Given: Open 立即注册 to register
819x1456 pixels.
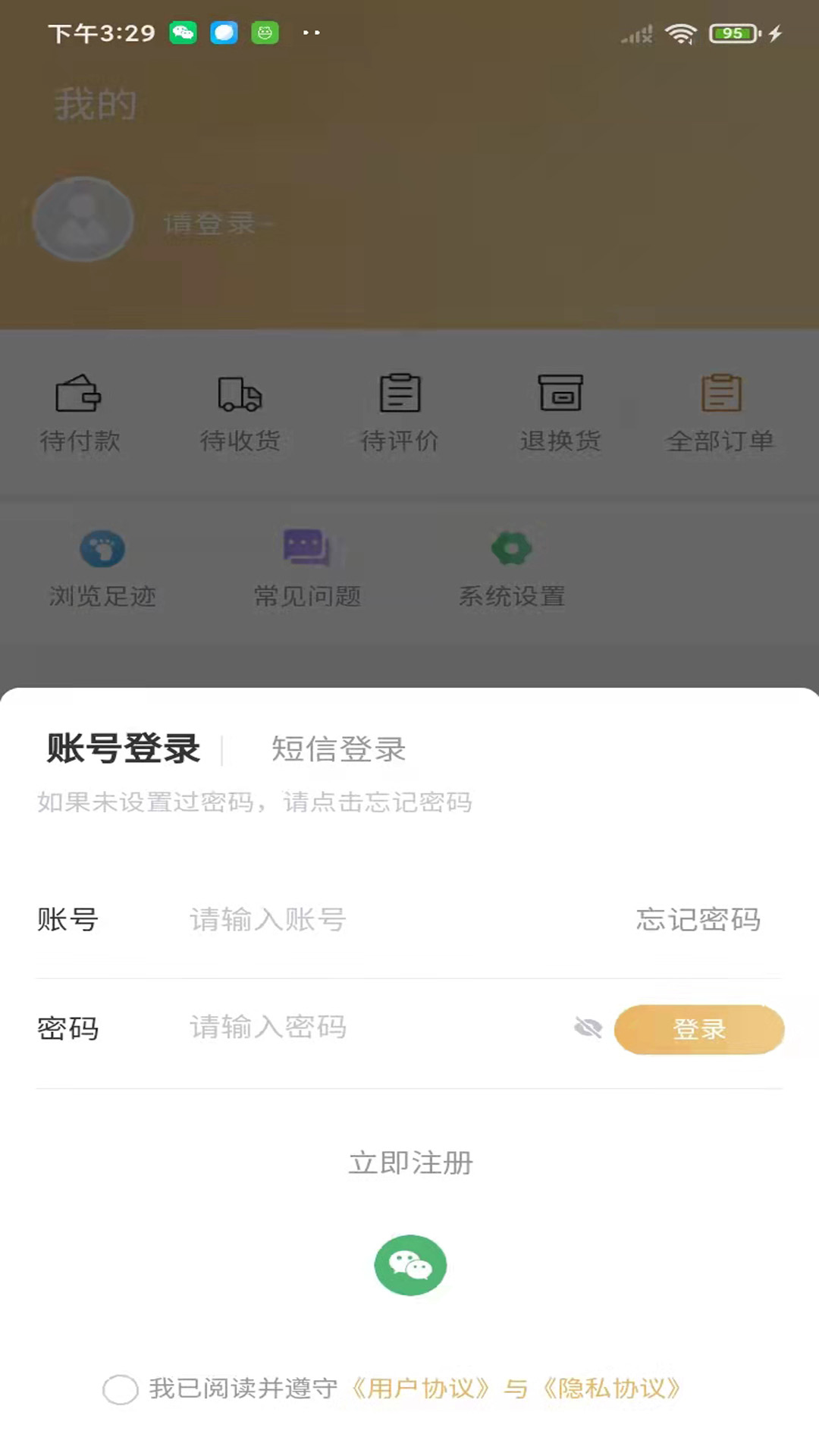Looking at the screenshot, I should [x=410, y=1163].
